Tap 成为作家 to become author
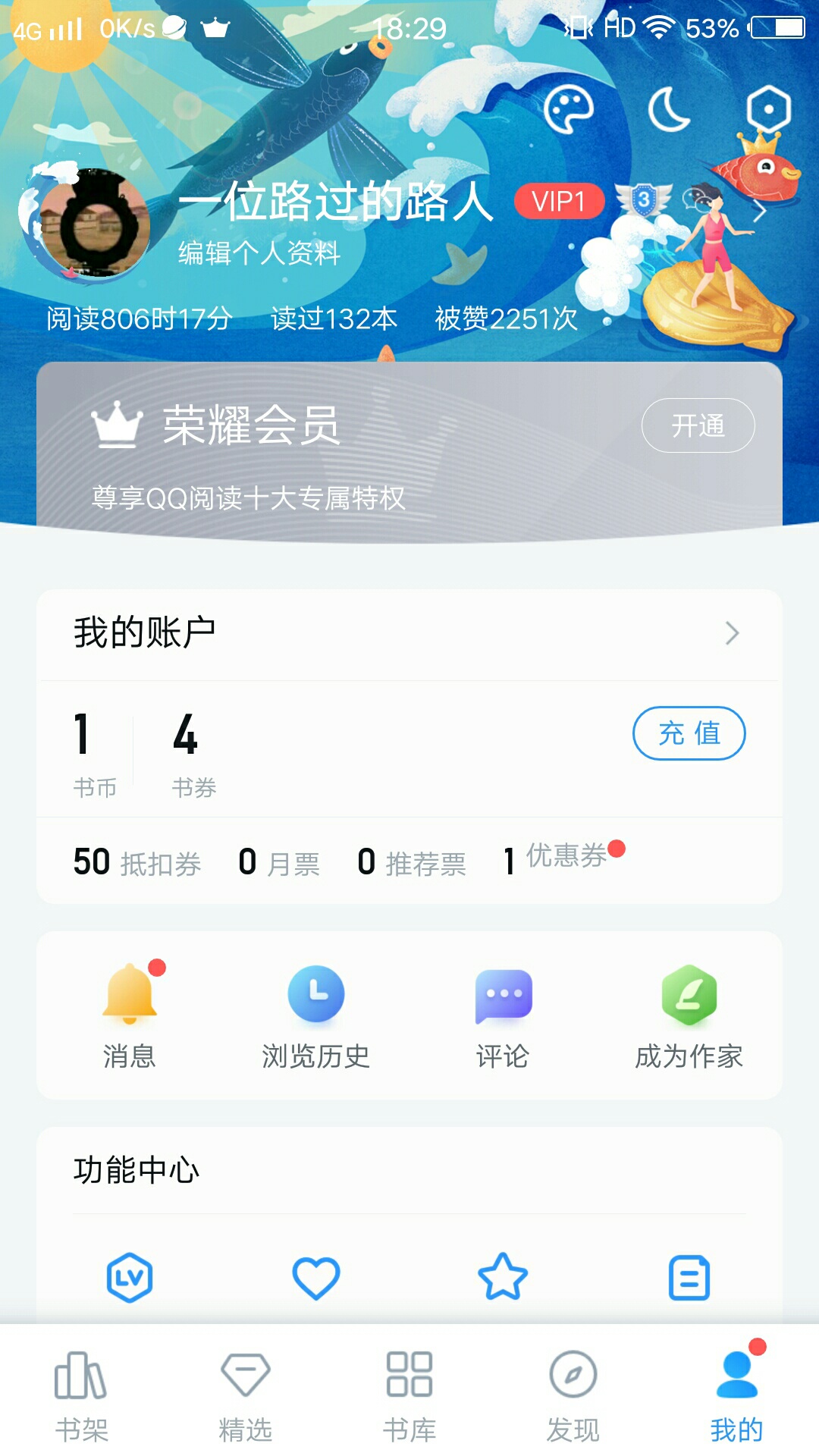The height and width of the screenshot is (1456, 819). 689,1014
